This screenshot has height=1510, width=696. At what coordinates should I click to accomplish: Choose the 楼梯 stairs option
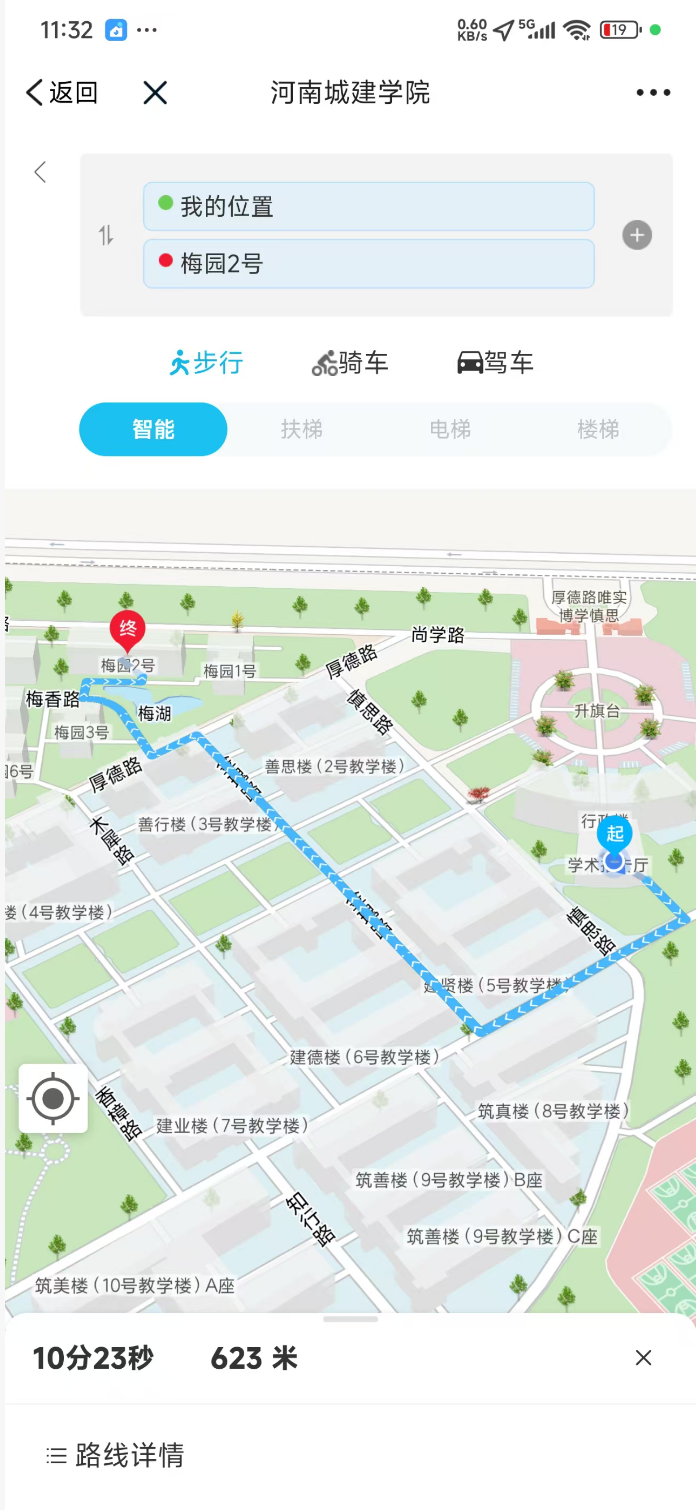[x=598, y=429]
